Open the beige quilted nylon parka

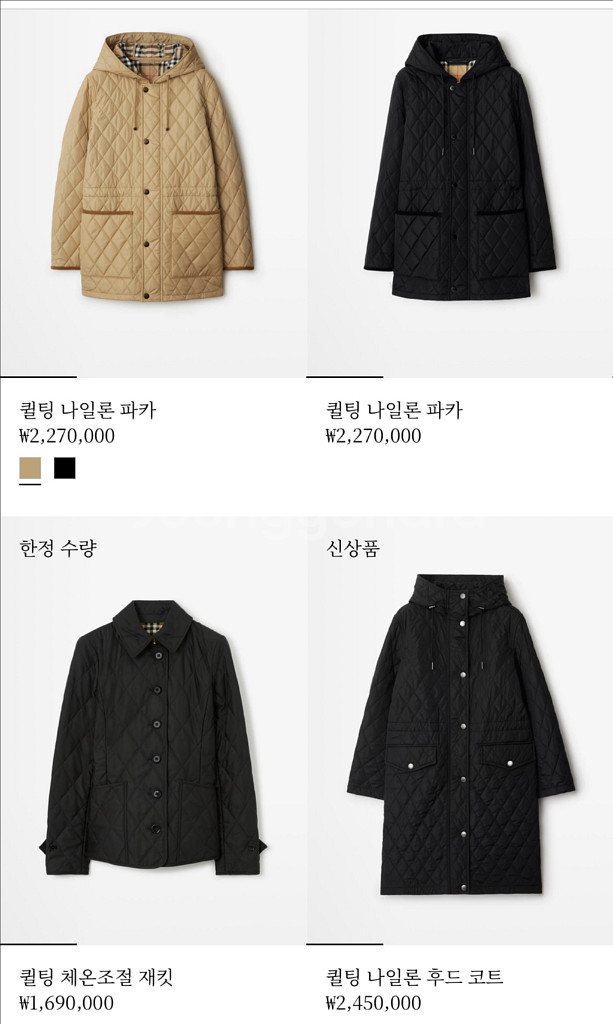pos(152,170)
